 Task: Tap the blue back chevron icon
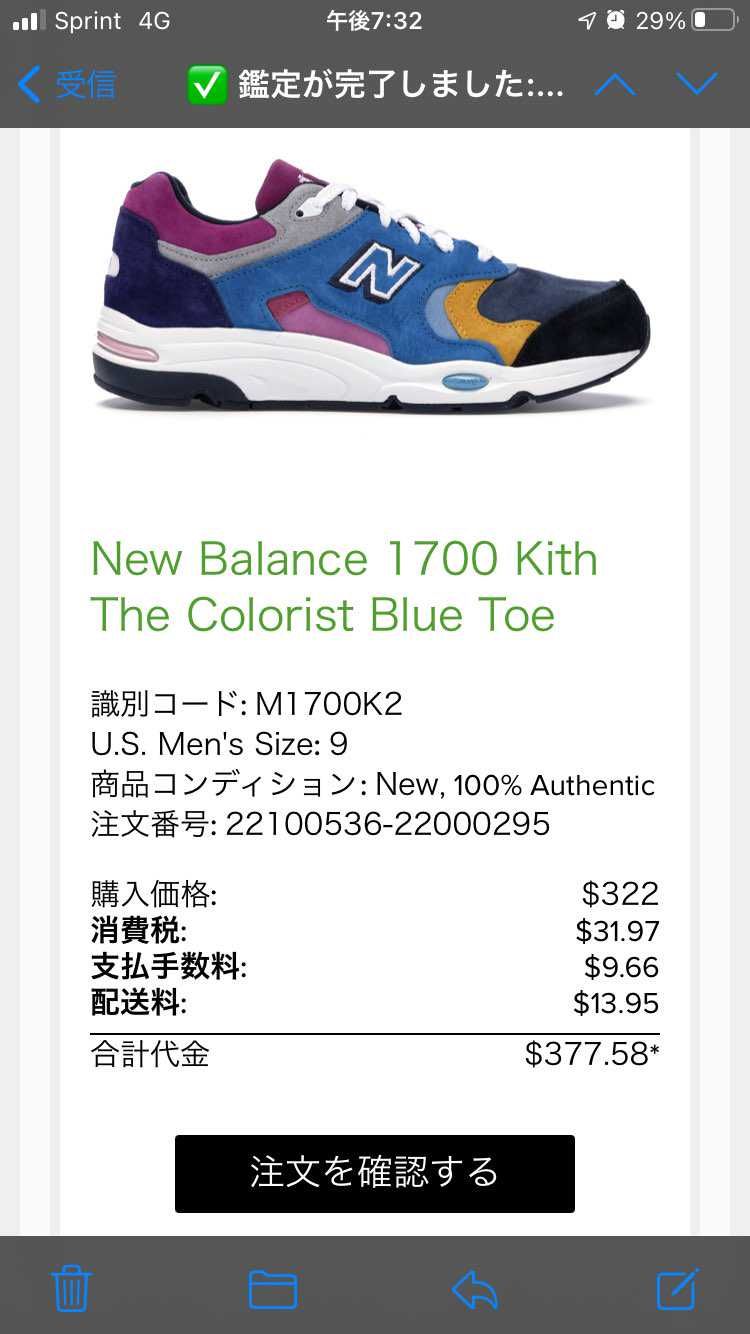coord(28,85)
